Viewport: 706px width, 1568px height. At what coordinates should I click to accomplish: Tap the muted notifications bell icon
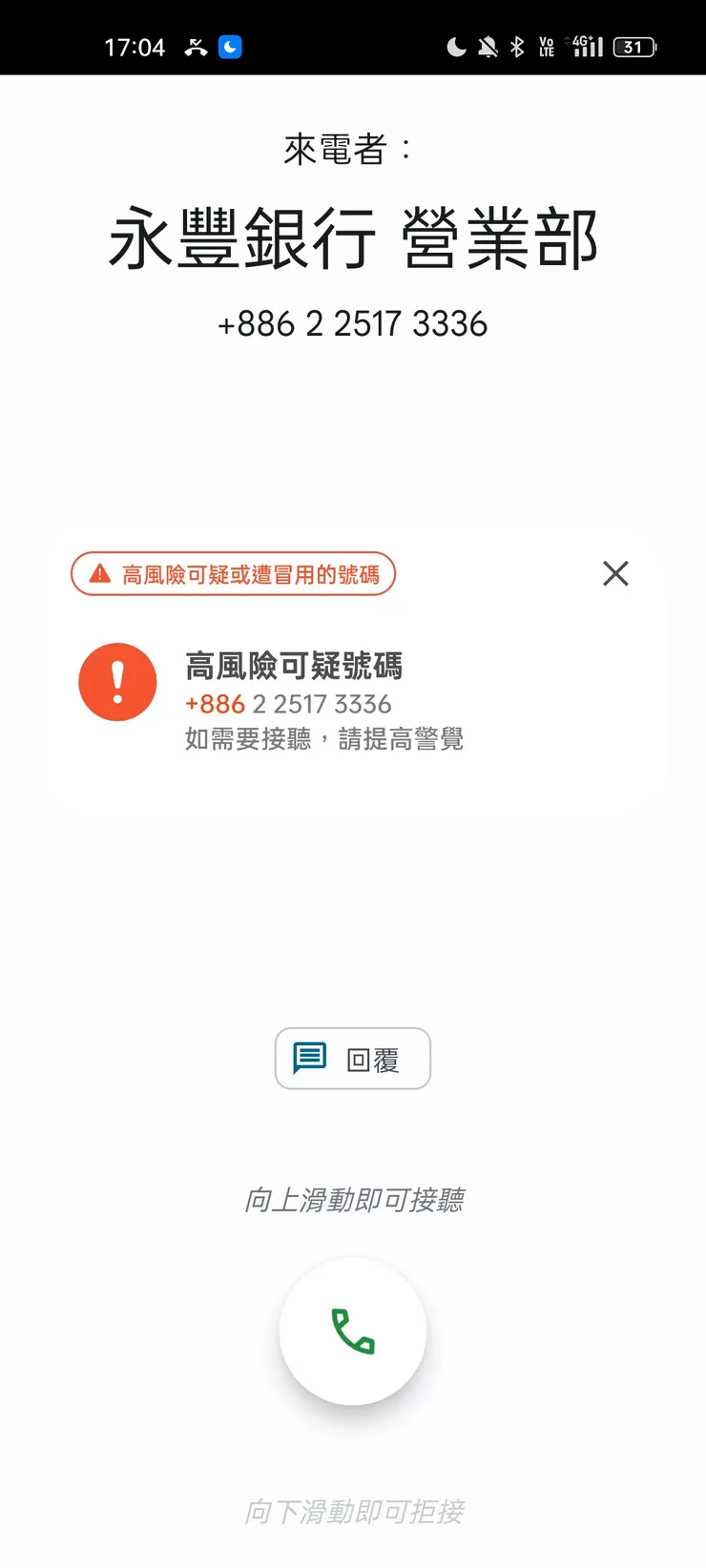487,46
